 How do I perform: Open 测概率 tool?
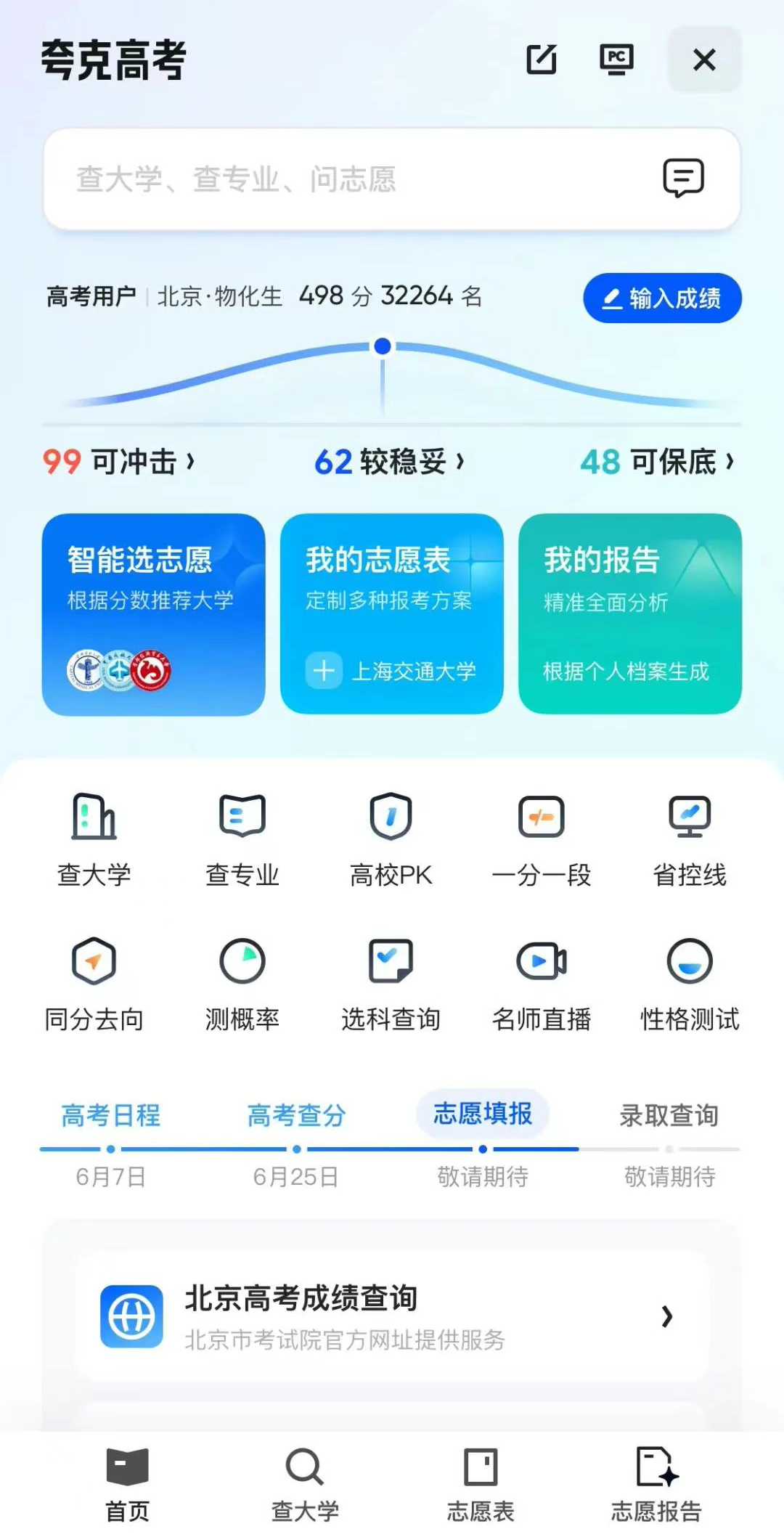[242, 984]
